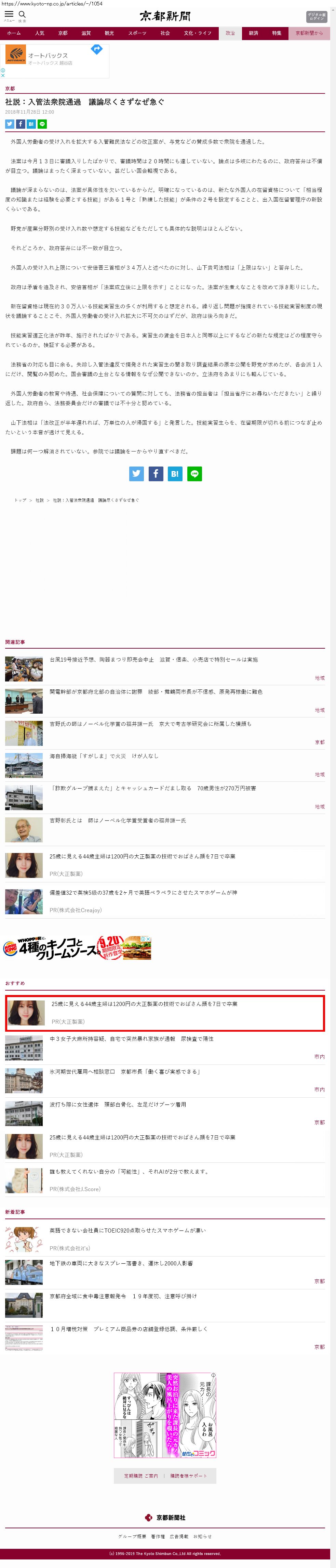Viewport: 336px width, 1568px height.
Task: Open the 定期購読 ご案内 link
Action: click(141, 1476)
